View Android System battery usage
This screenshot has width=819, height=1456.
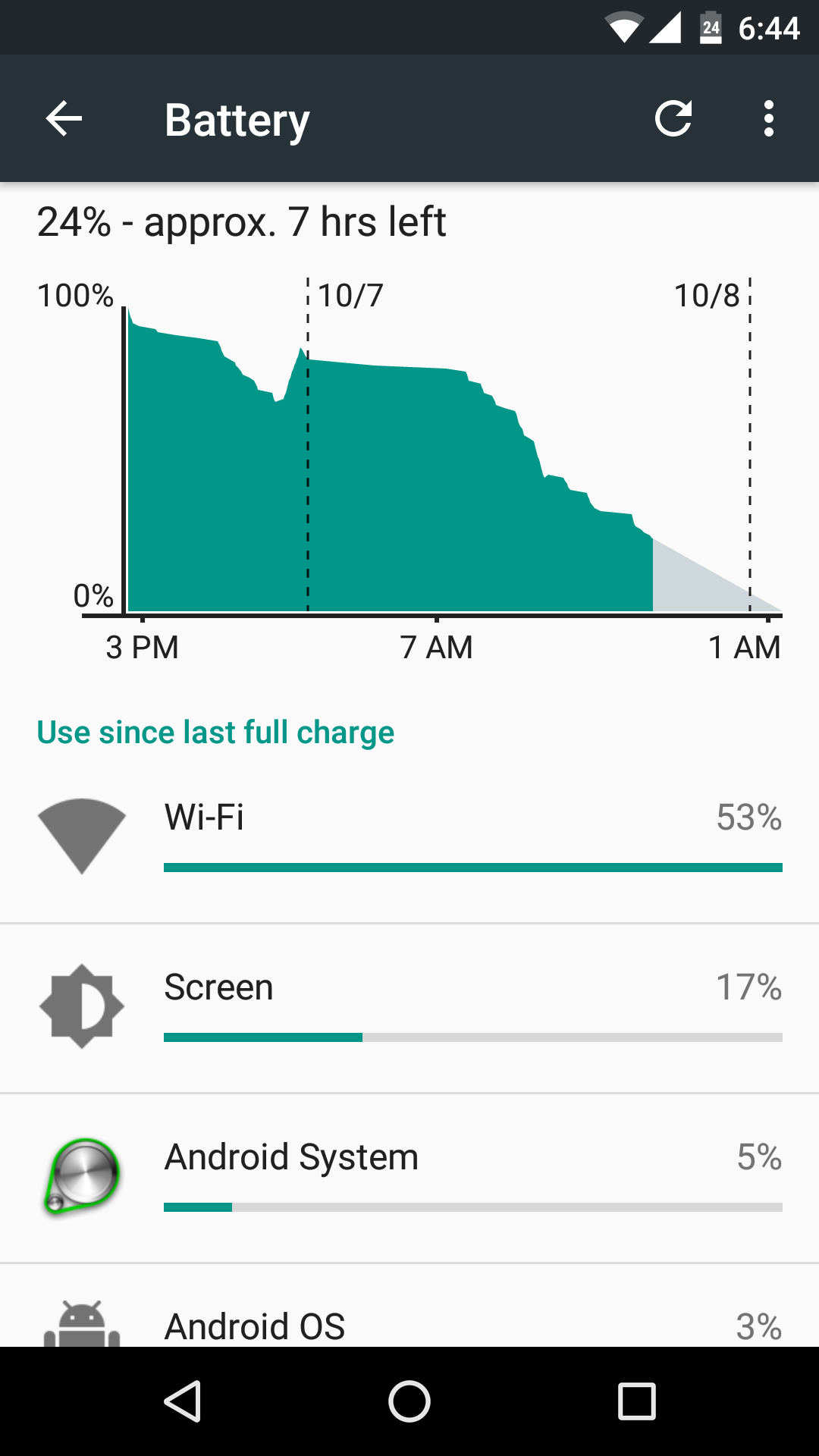pyautogui.click(x=409, y=1178)
